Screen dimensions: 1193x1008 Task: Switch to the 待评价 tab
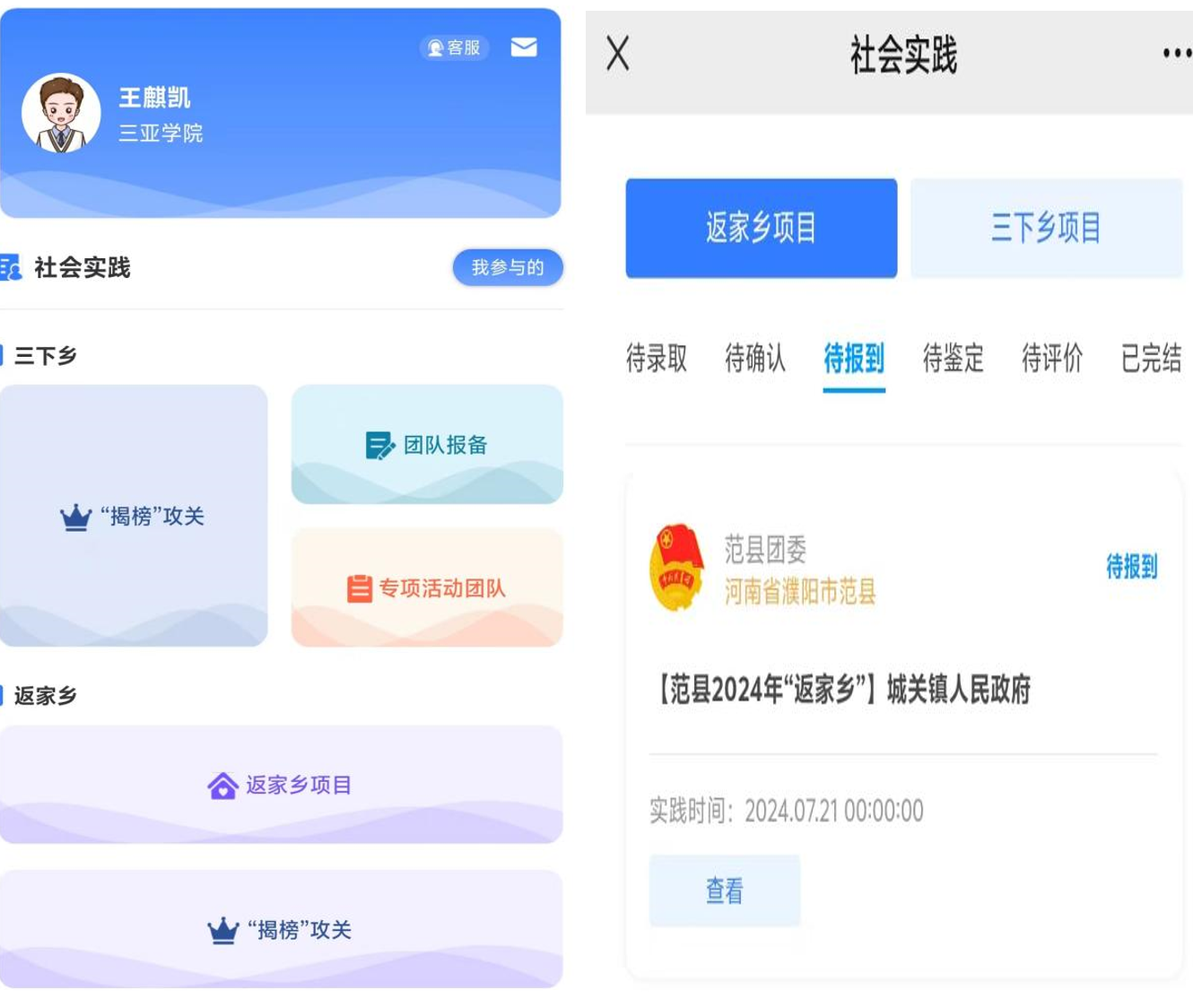[x=1051, y=359]
